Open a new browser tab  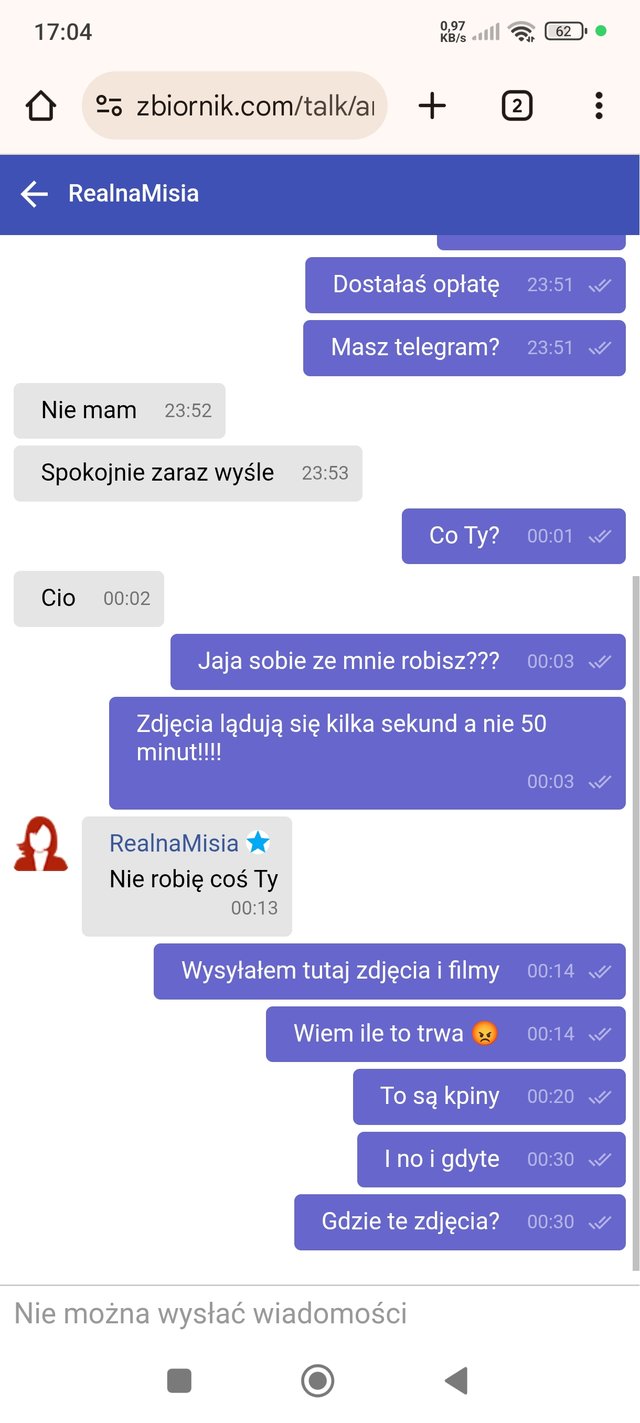[x=432, y=106]
